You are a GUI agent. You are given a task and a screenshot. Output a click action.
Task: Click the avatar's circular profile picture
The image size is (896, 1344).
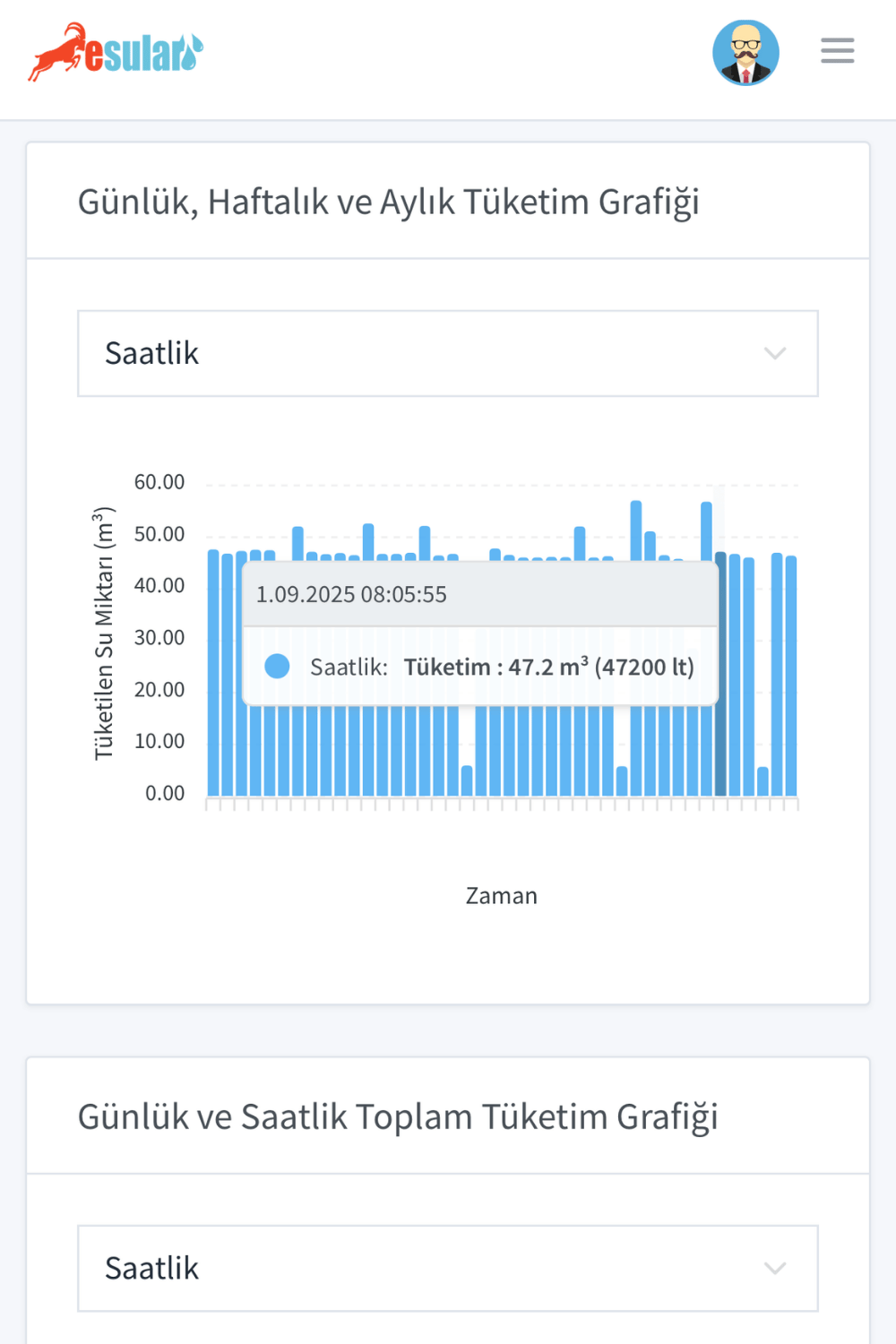(746, 52)
